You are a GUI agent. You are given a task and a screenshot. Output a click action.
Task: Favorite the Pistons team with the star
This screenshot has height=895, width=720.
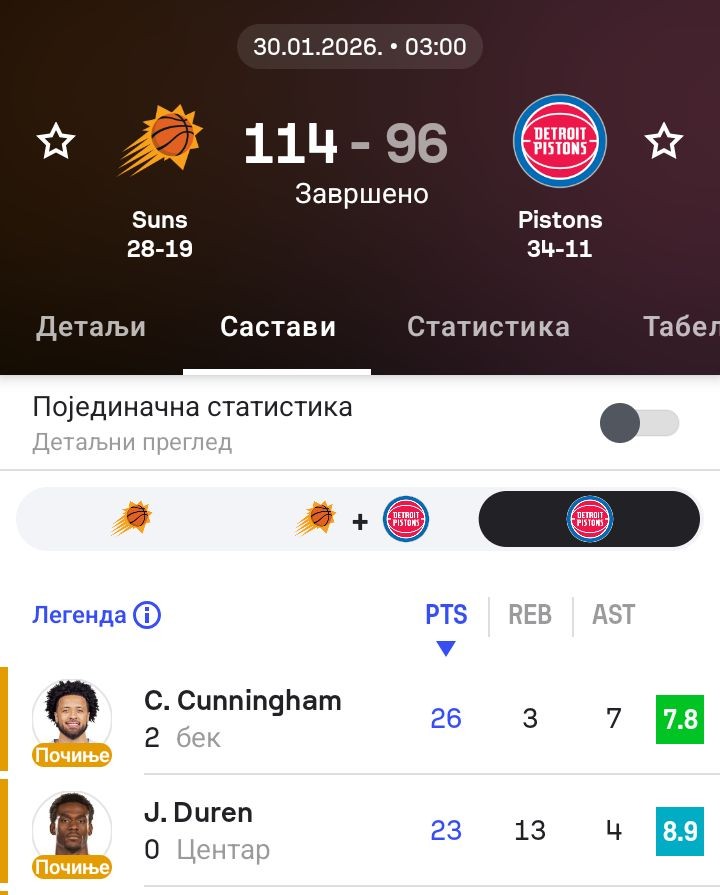coord(663,142)
